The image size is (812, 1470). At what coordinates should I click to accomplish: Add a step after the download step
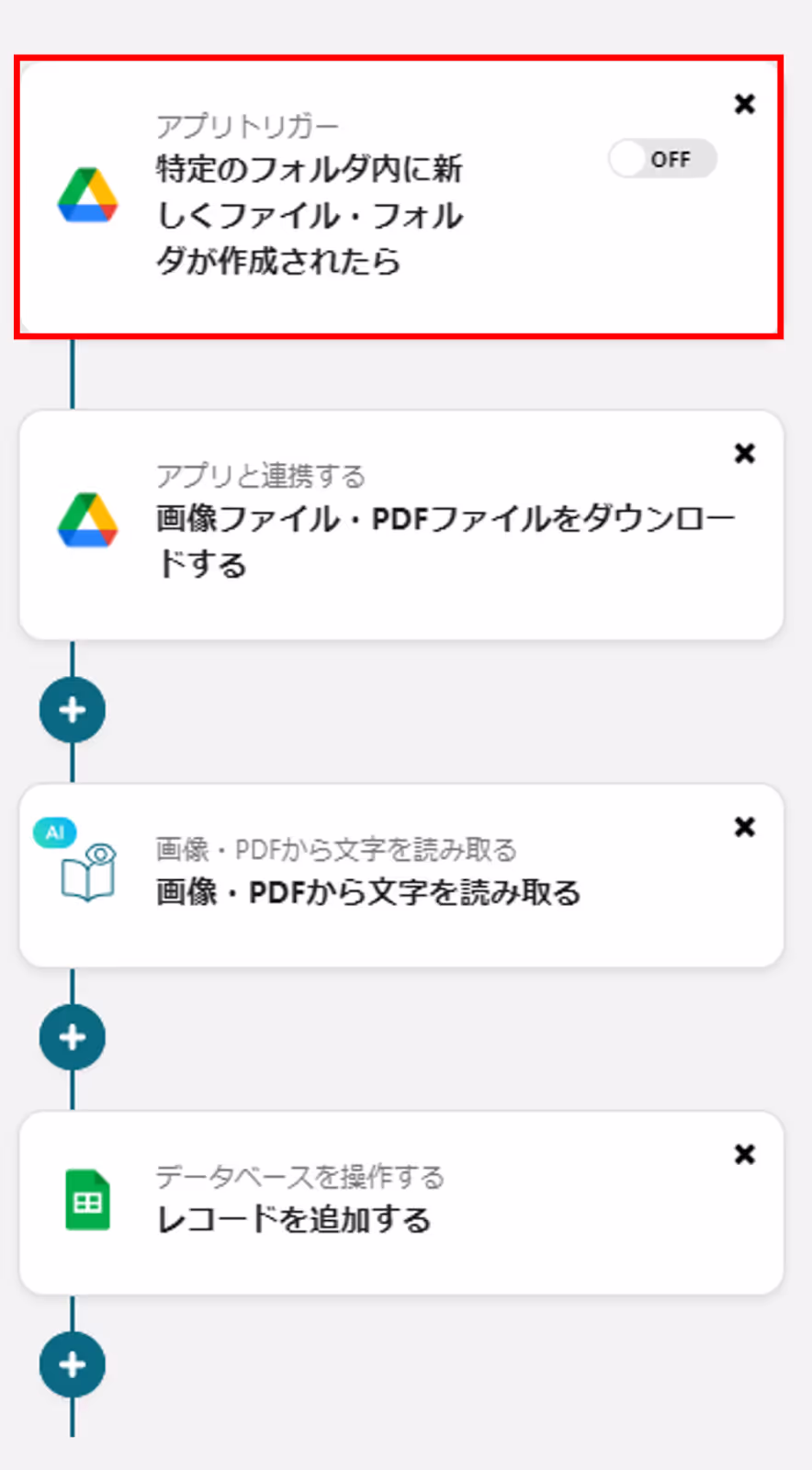[x=73, y=710]
